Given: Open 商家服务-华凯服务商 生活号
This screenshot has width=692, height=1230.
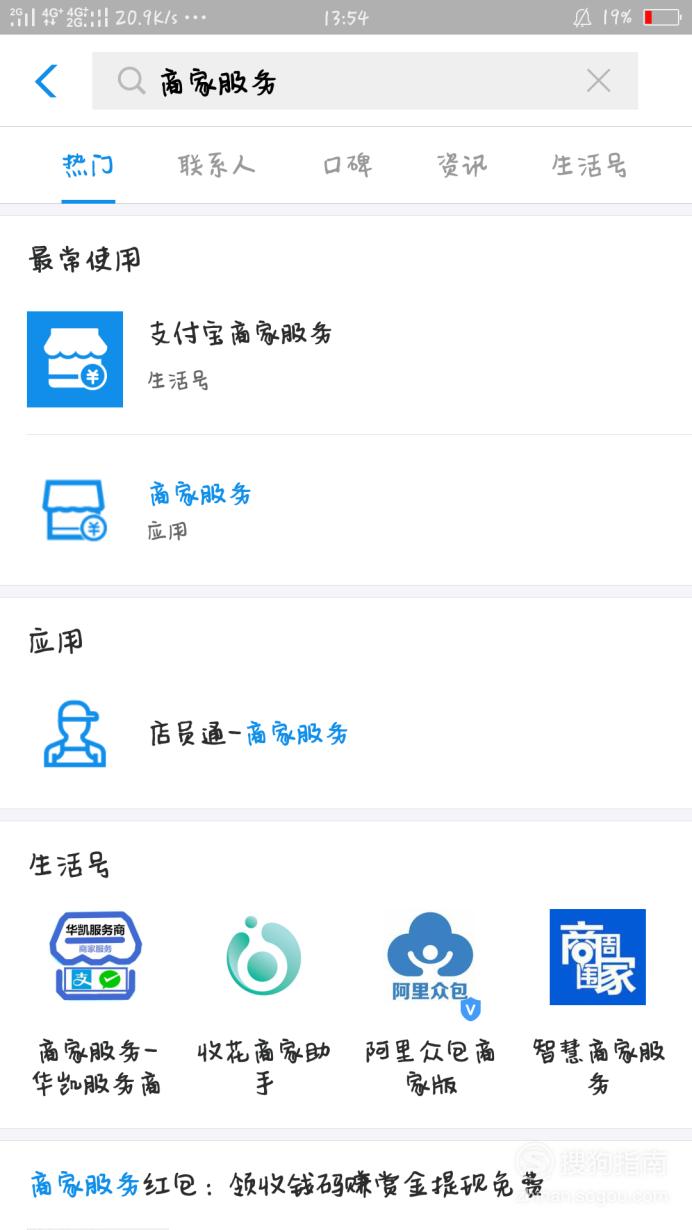Looking at the screenshot, I should 97,1002.
